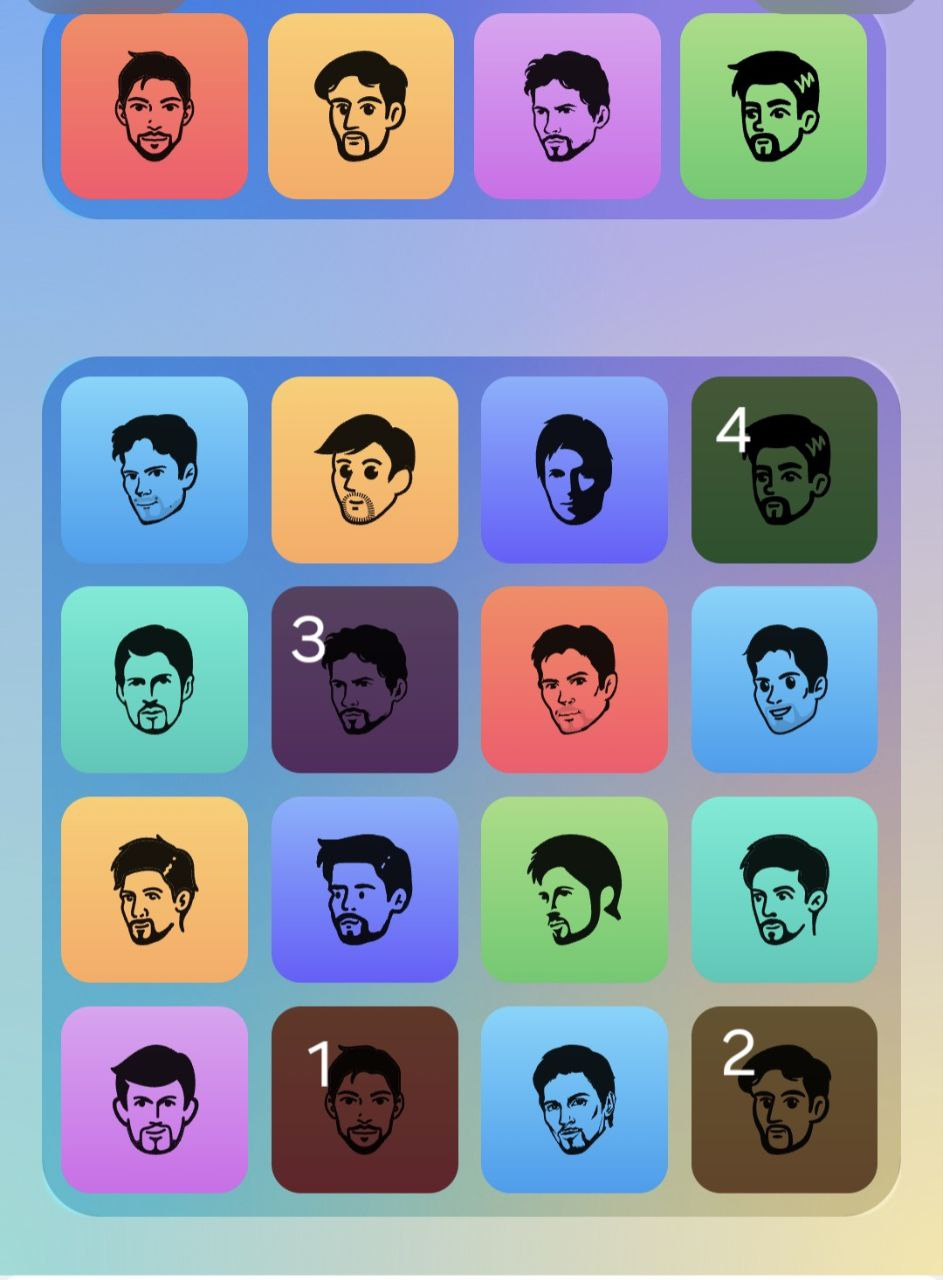Pick the indigo tile with half-shadowed face

tap(574, 469)
